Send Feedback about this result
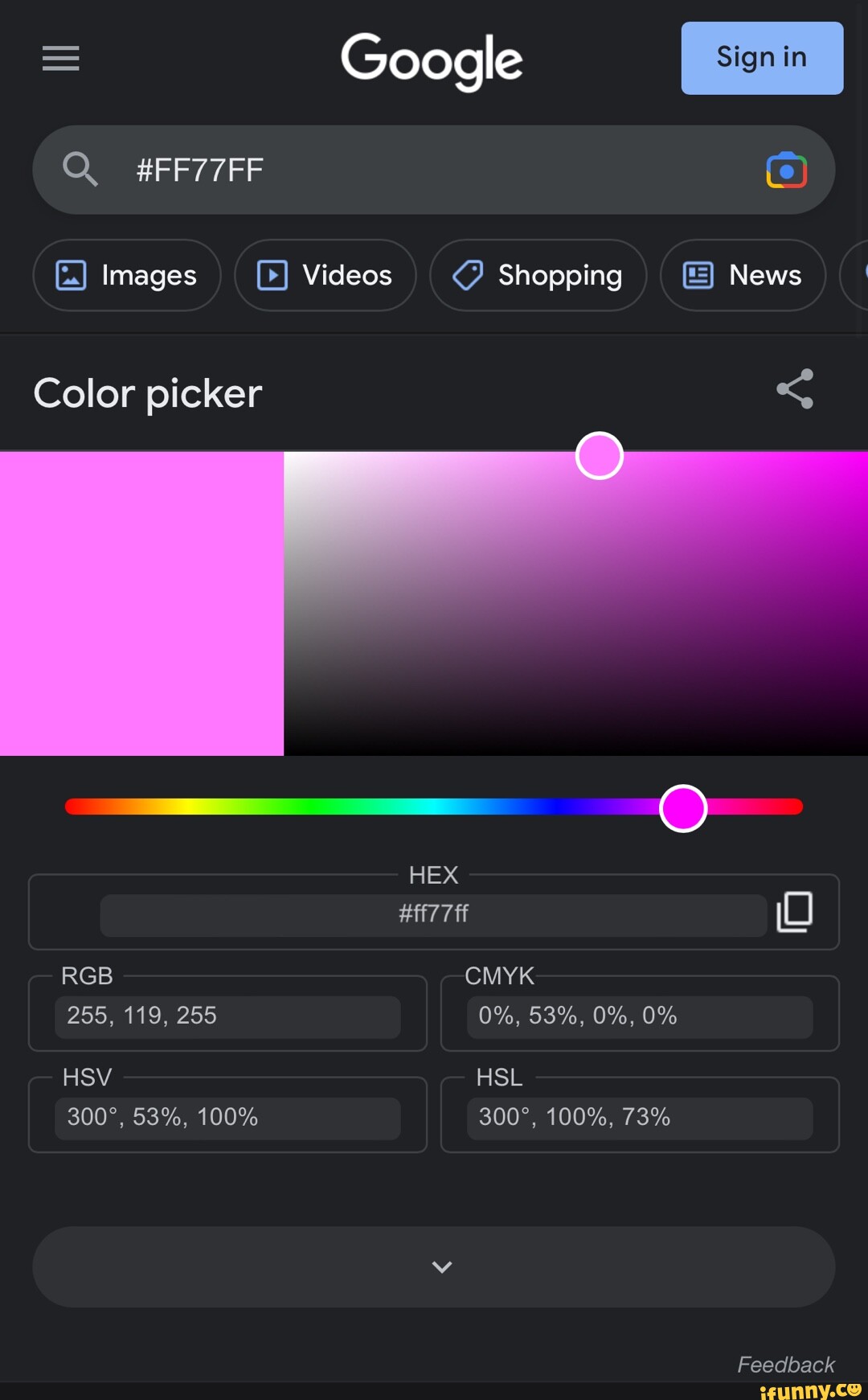Image resolution: width=868 pixels, height=1400 pixels. tap(785, 1365)
